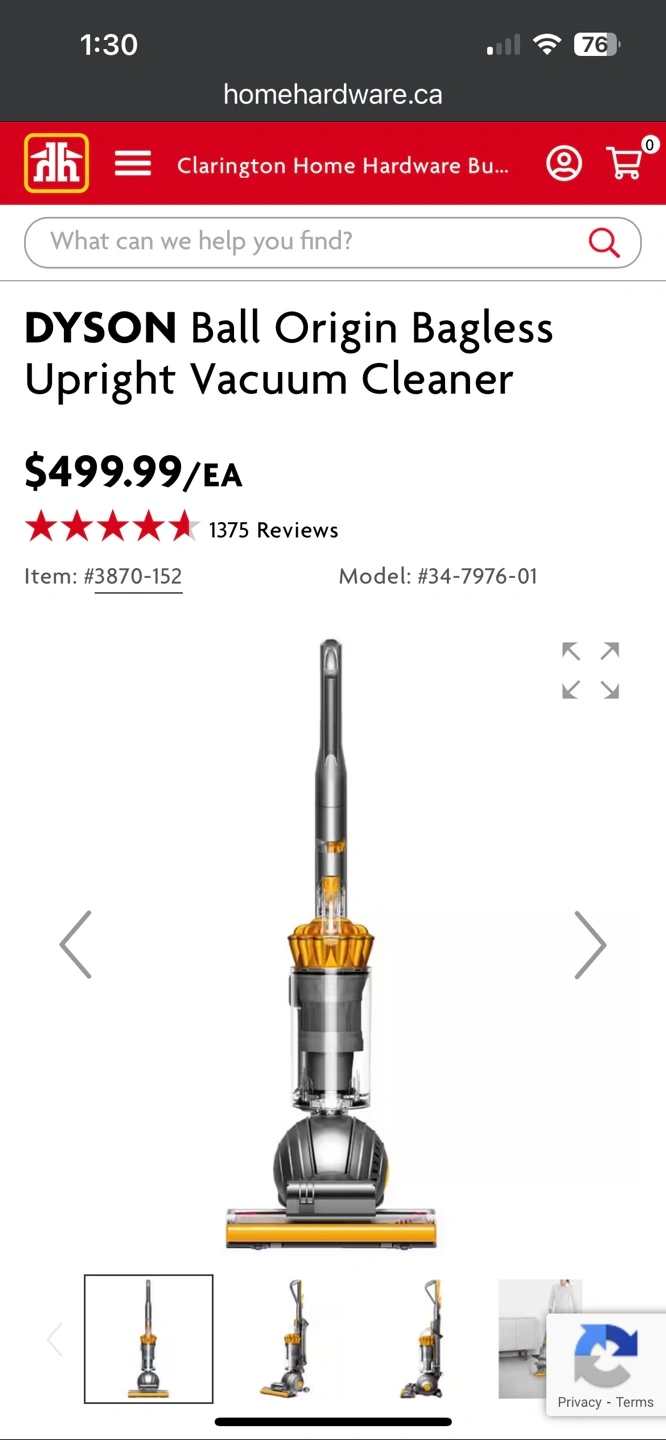Expand the product image to fullscreen
The image size is (666, 1440).
click(590, 670)
